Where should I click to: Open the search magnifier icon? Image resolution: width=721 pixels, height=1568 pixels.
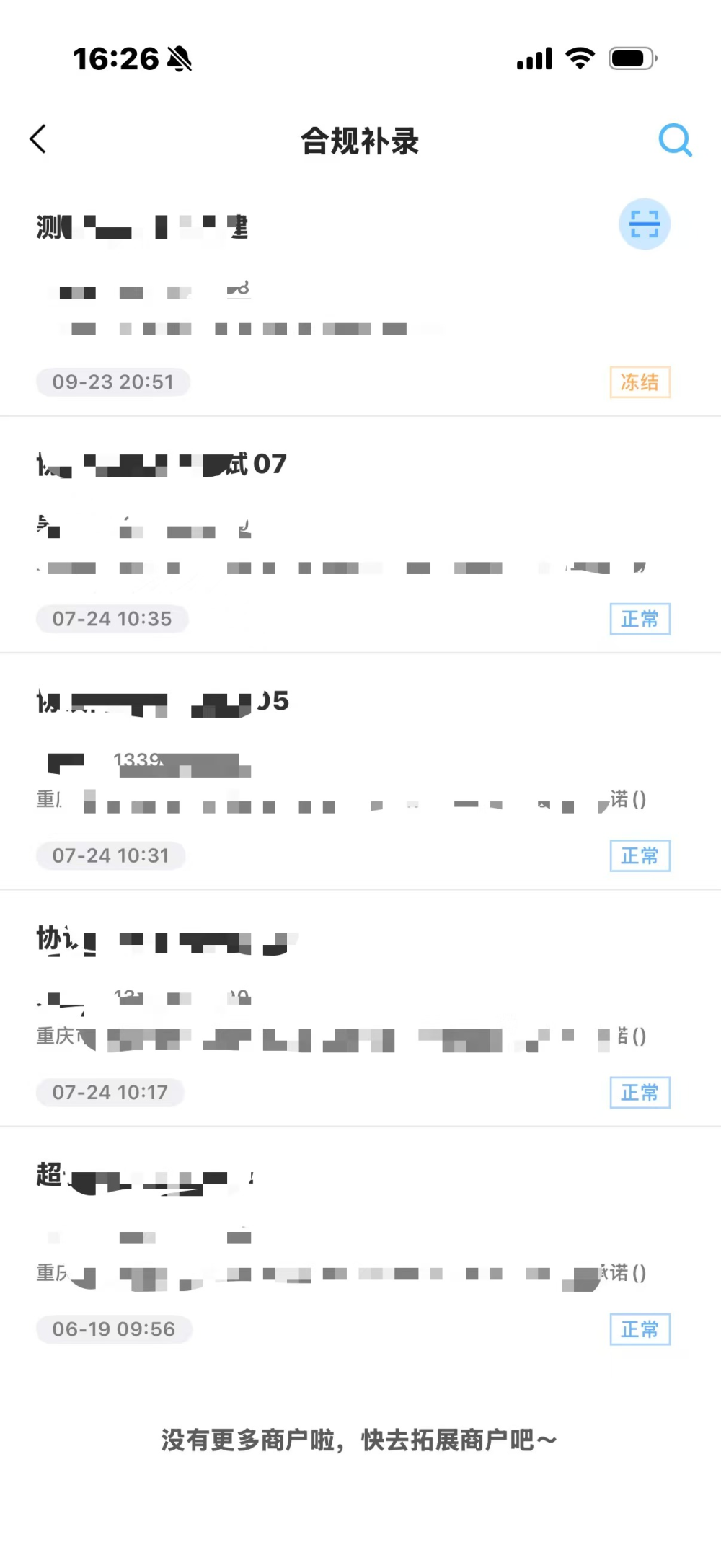675,140
